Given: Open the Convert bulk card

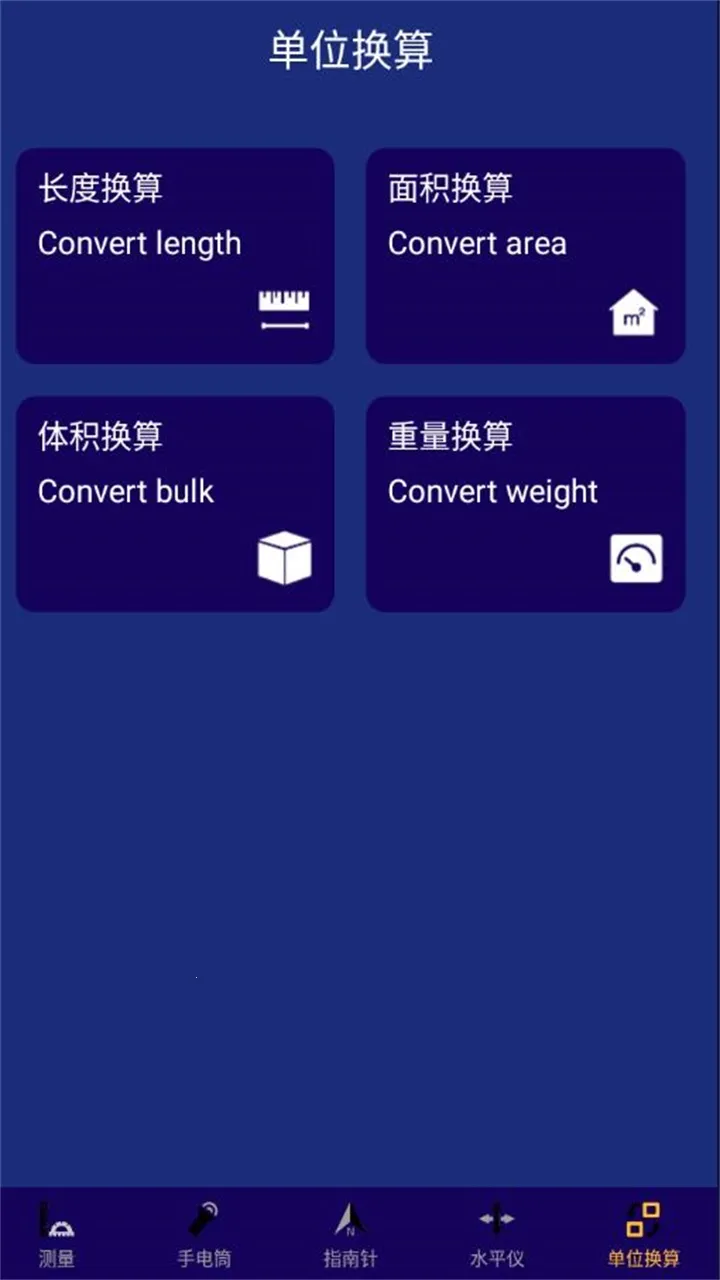Looking at the screenshot, I should click(175, 502).
